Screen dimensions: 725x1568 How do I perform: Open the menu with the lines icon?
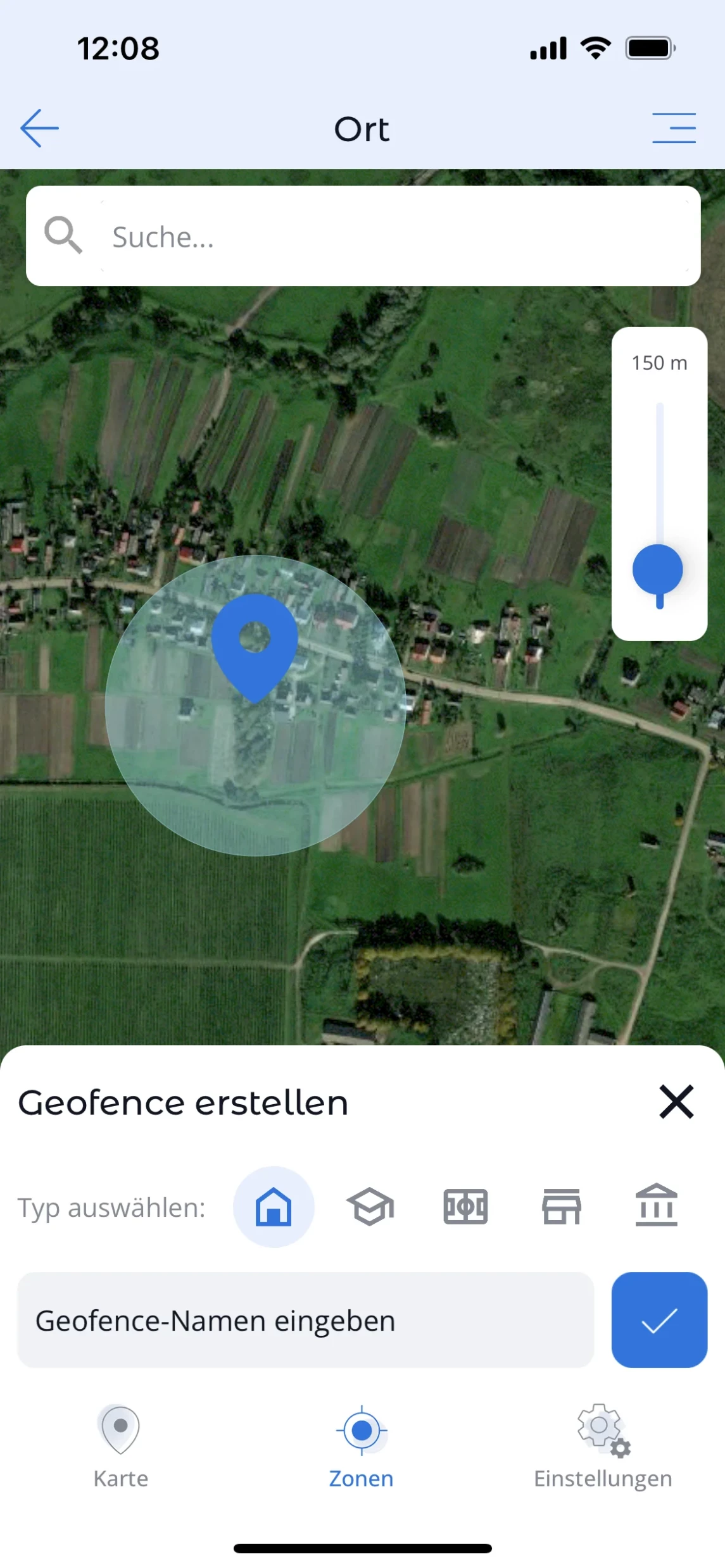(674, 128)
